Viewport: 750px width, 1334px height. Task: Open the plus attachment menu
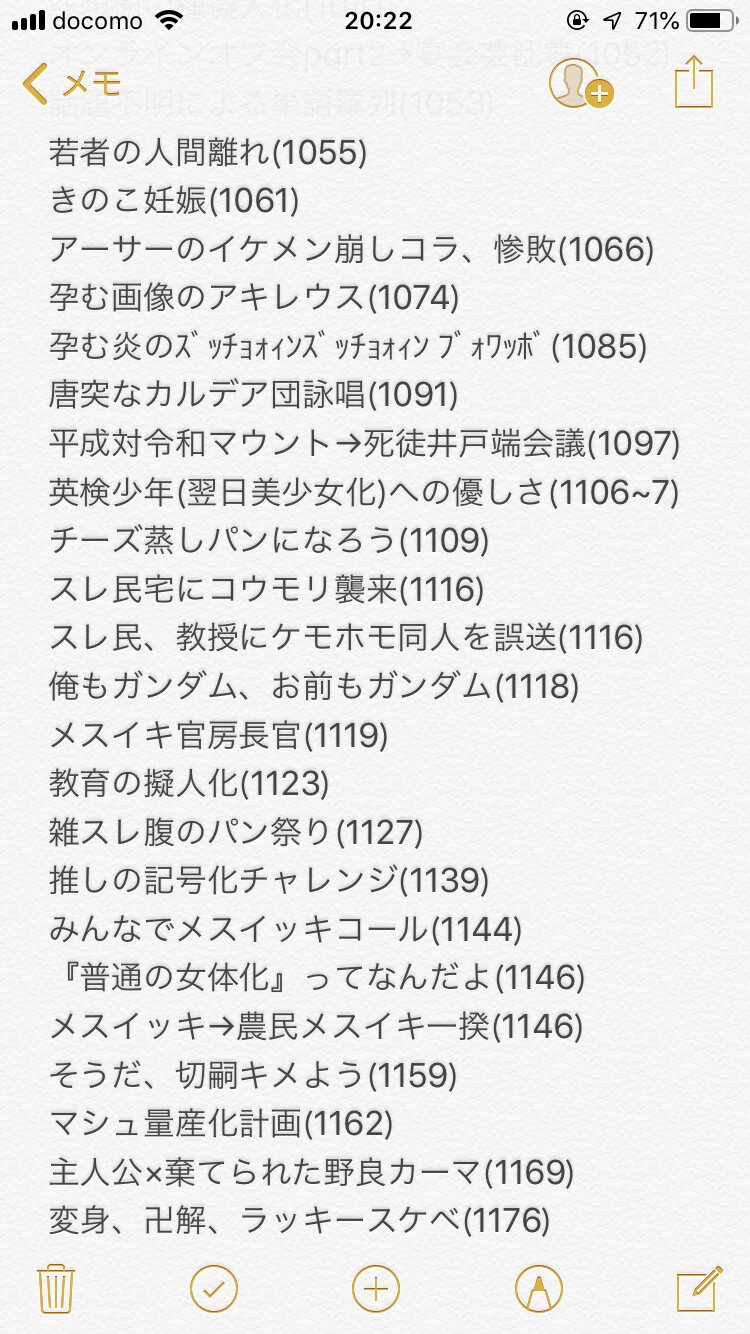tap(375, 1289)
